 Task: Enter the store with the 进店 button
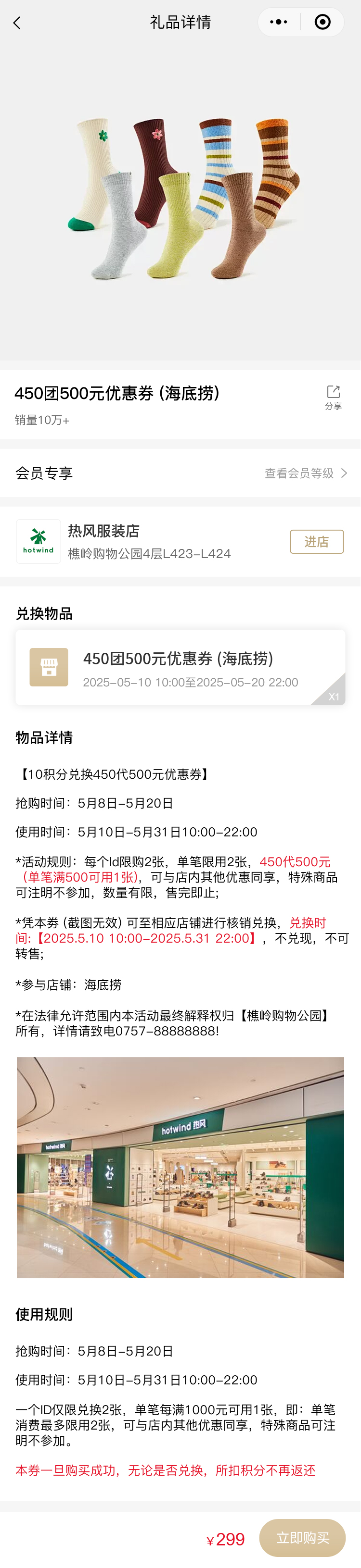(x=317, y=541)
